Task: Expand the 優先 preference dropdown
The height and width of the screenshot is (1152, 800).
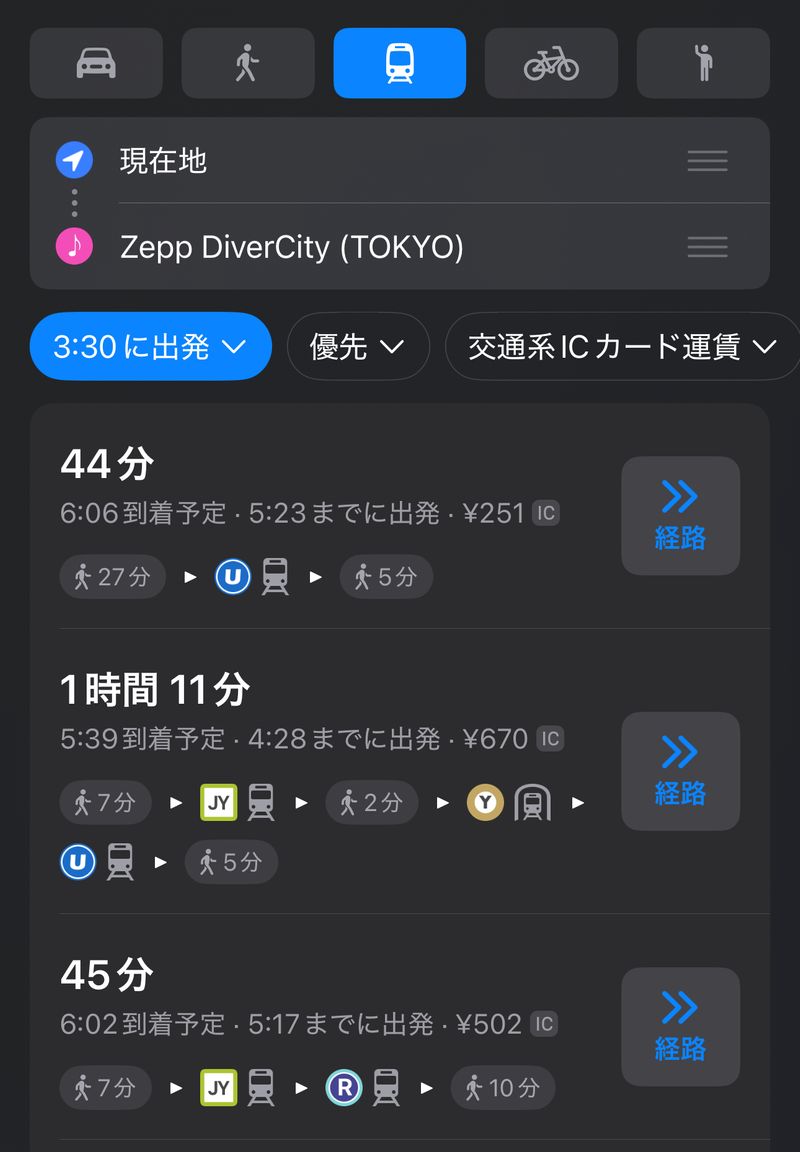Action: click(x=357, y=347)
